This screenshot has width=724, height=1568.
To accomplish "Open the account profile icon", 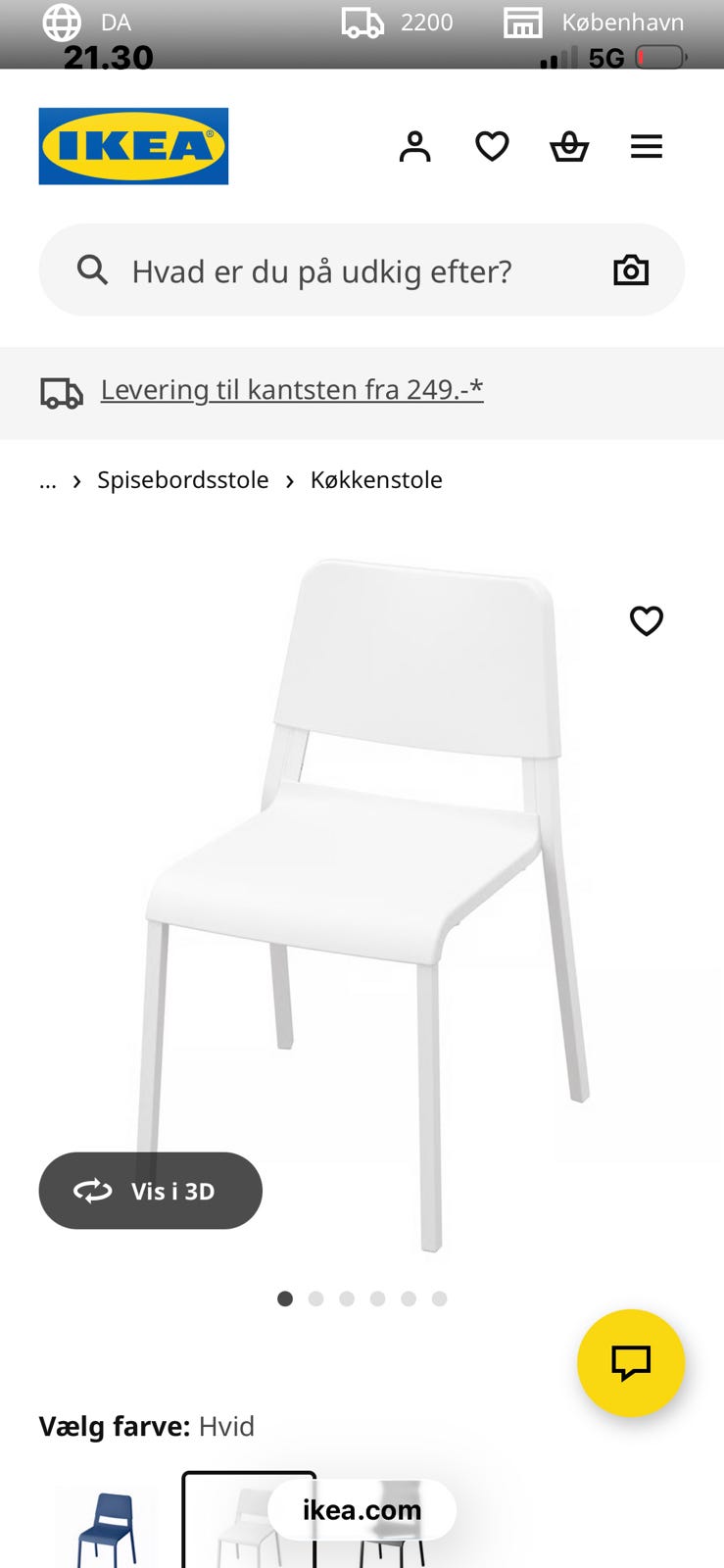I will click(414, 145).
